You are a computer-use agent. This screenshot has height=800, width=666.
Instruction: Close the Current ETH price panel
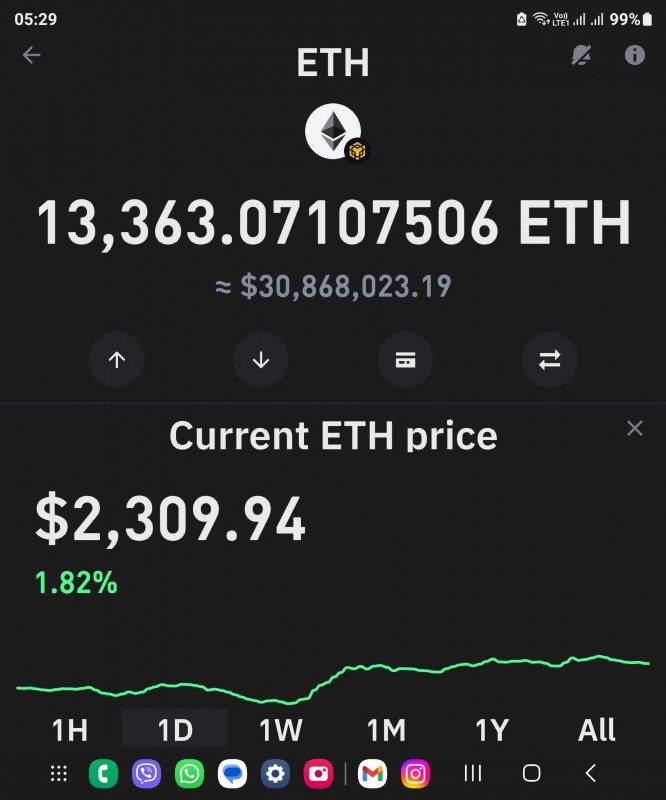tap(634, 429)
